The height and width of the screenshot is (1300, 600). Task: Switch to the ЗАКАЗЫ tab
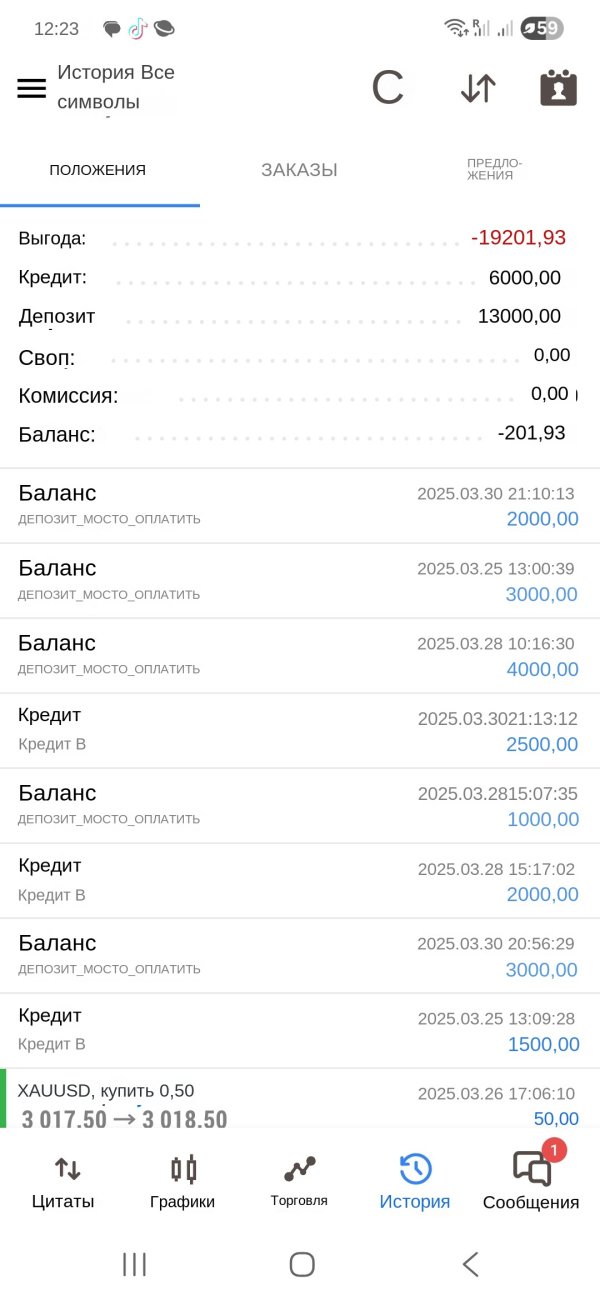click(x=299, y=170)
